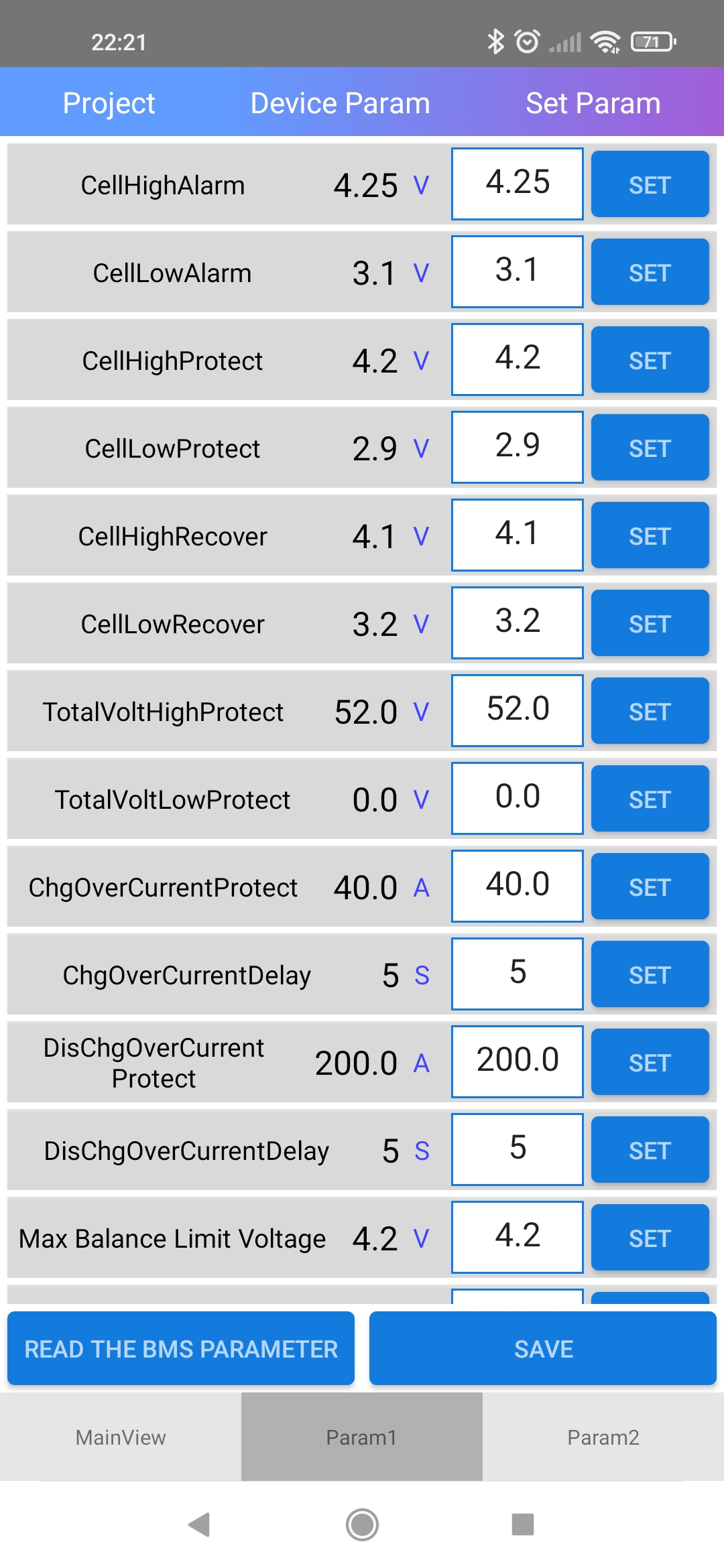The width and height of the screenshot is (724, 1568).
Task: Edit the CellLowAlarm value field
Action: point(517,271)
